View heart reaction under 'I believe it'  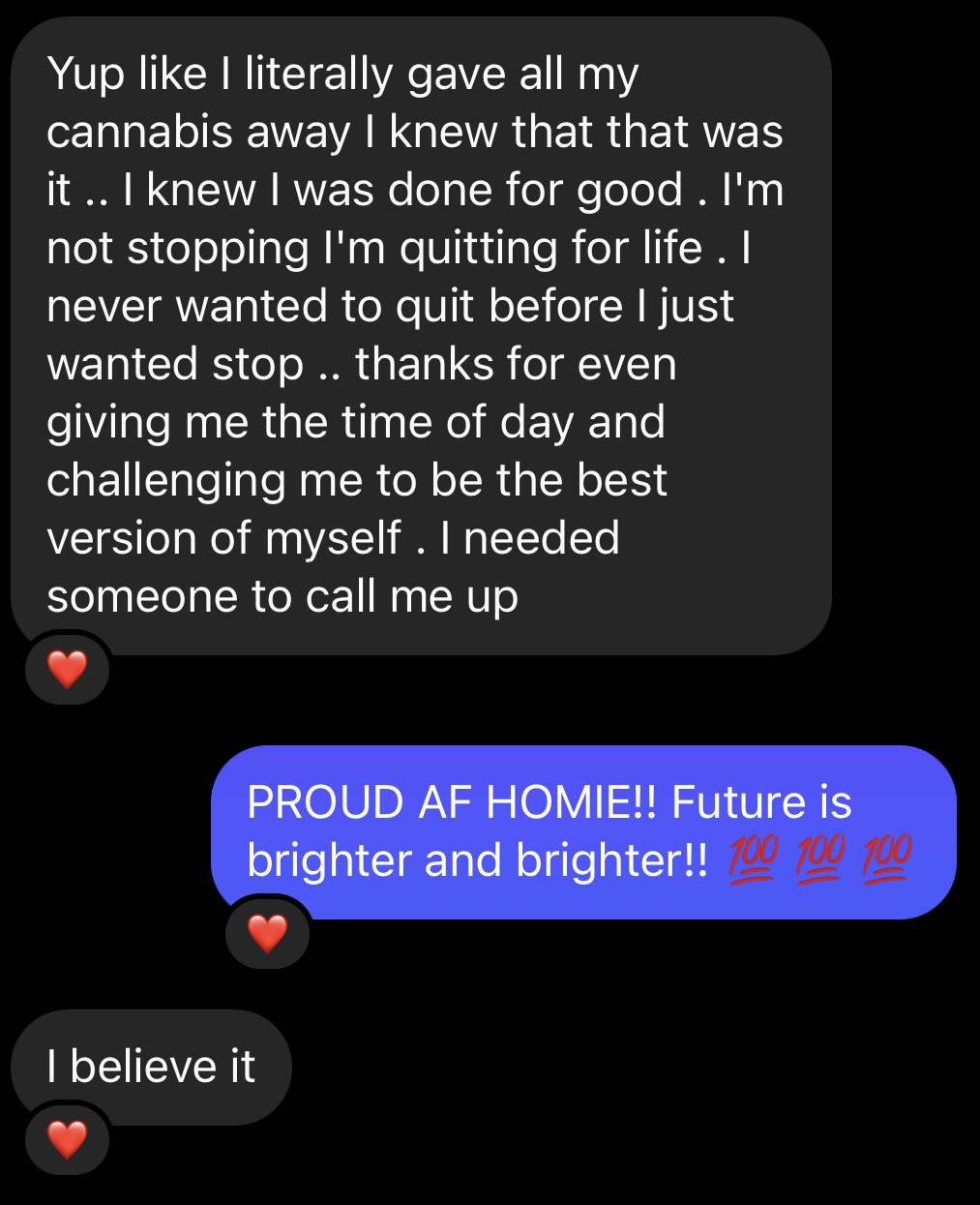click(67, 1139)
